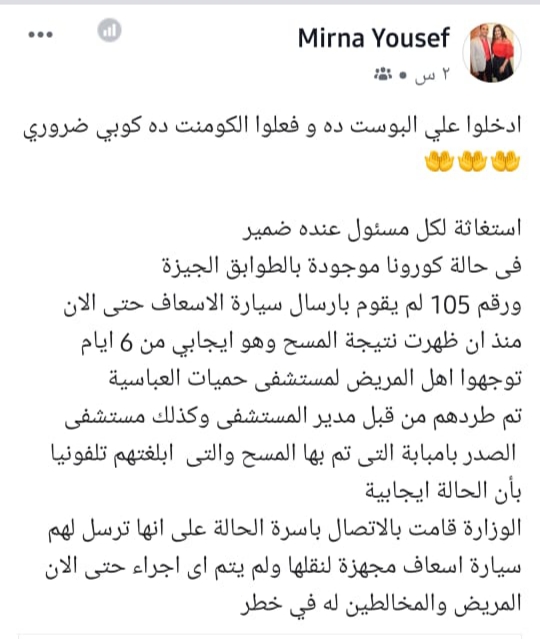The height and width of the screenshot is (639, 540).
Task: Tap the Mirna Yousef name link
Action: (x=373, y=38)
